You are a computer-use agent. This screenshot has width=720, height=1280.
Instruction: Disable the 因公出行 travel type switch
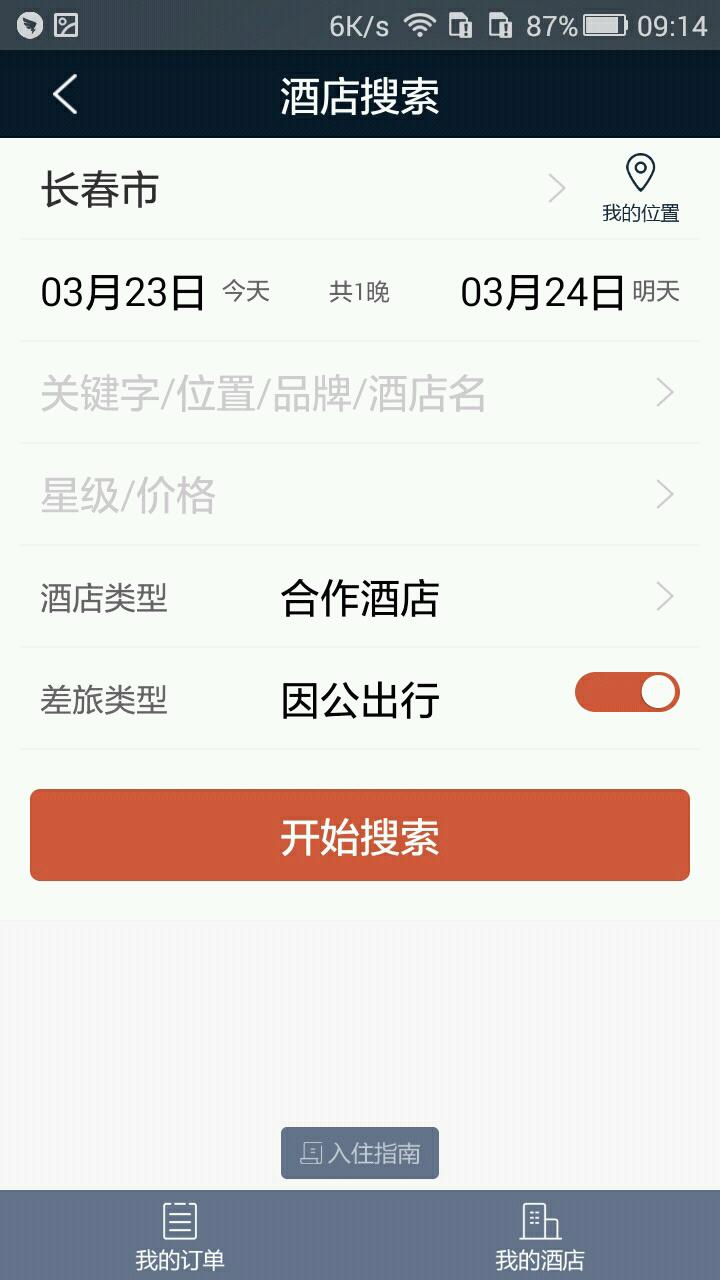(627, 692)
